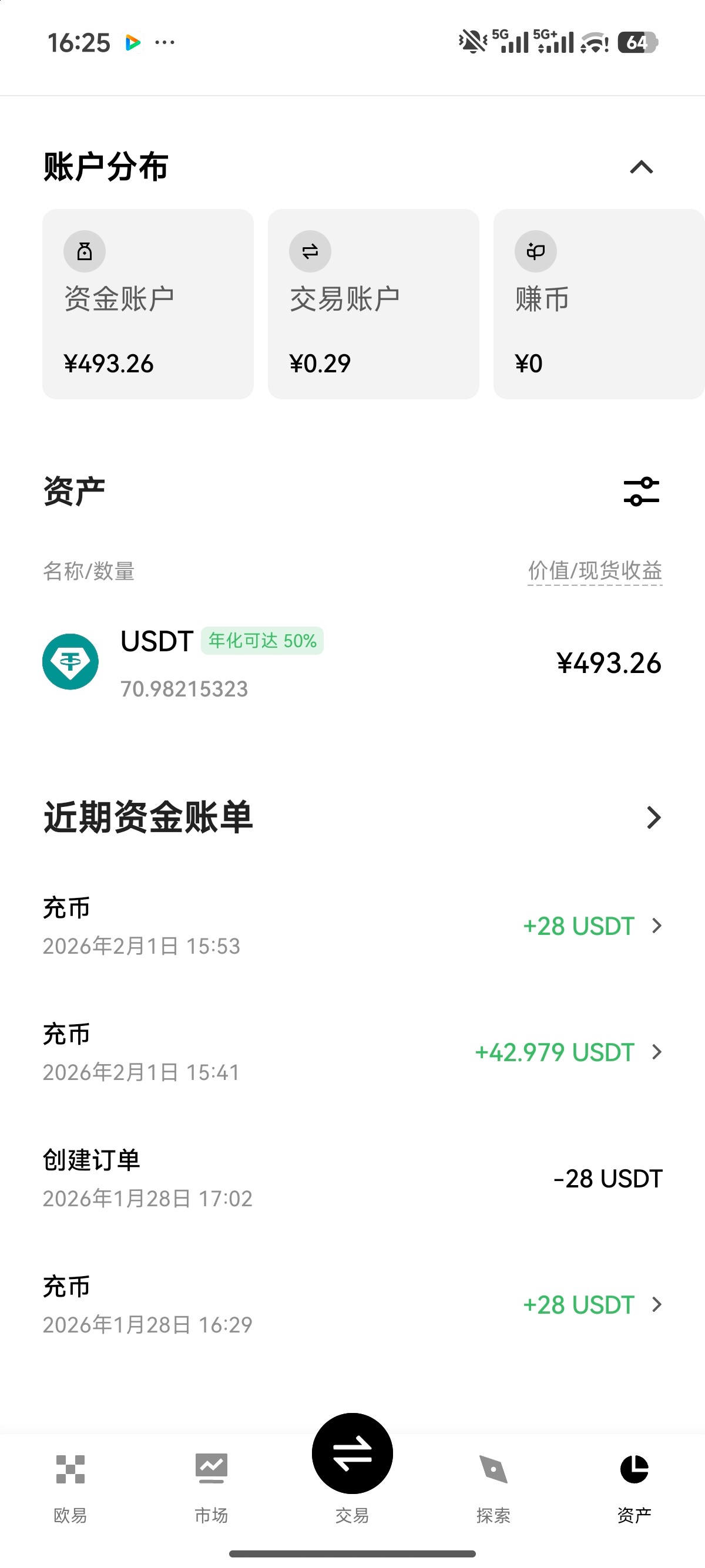Image resolution: width=705 pixels, height=1568 pixels.
Task: Open the 充币 record from 2月1日 15:53
Action: click(352, 927)
